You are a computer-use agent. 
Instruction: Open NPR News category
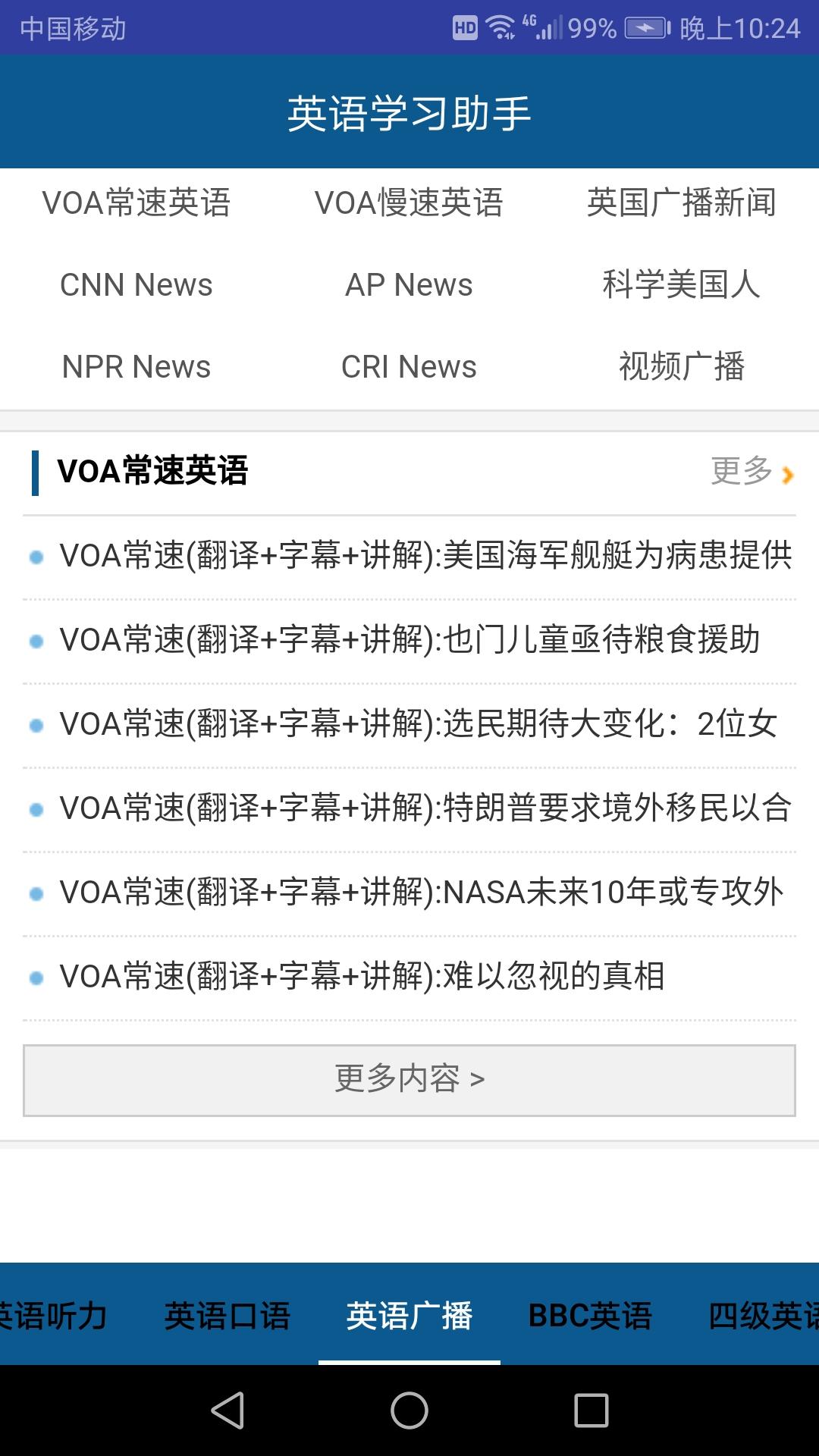pyautogui.click(x=136, y=367)
